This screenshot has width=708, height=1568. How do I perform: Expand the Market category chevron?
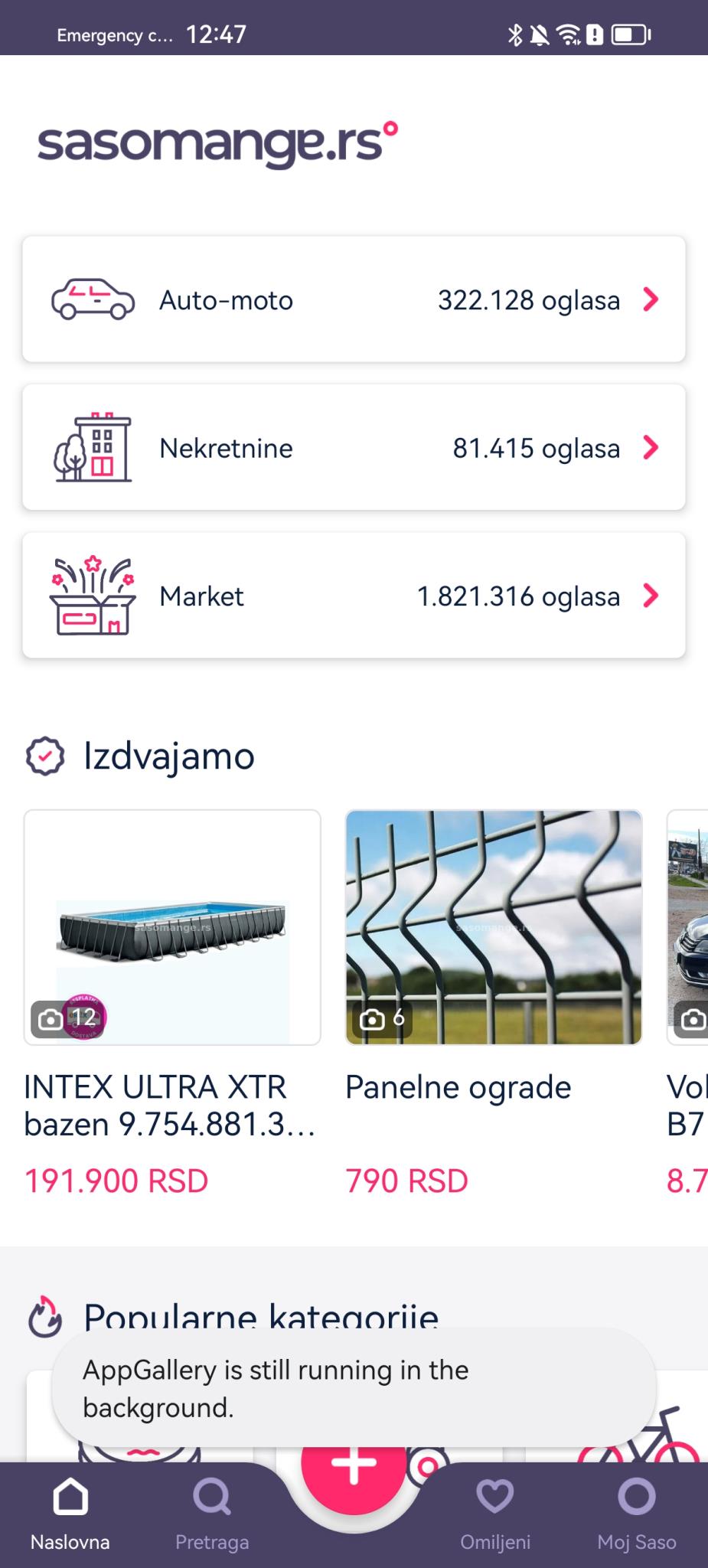(x=651, y=596)
